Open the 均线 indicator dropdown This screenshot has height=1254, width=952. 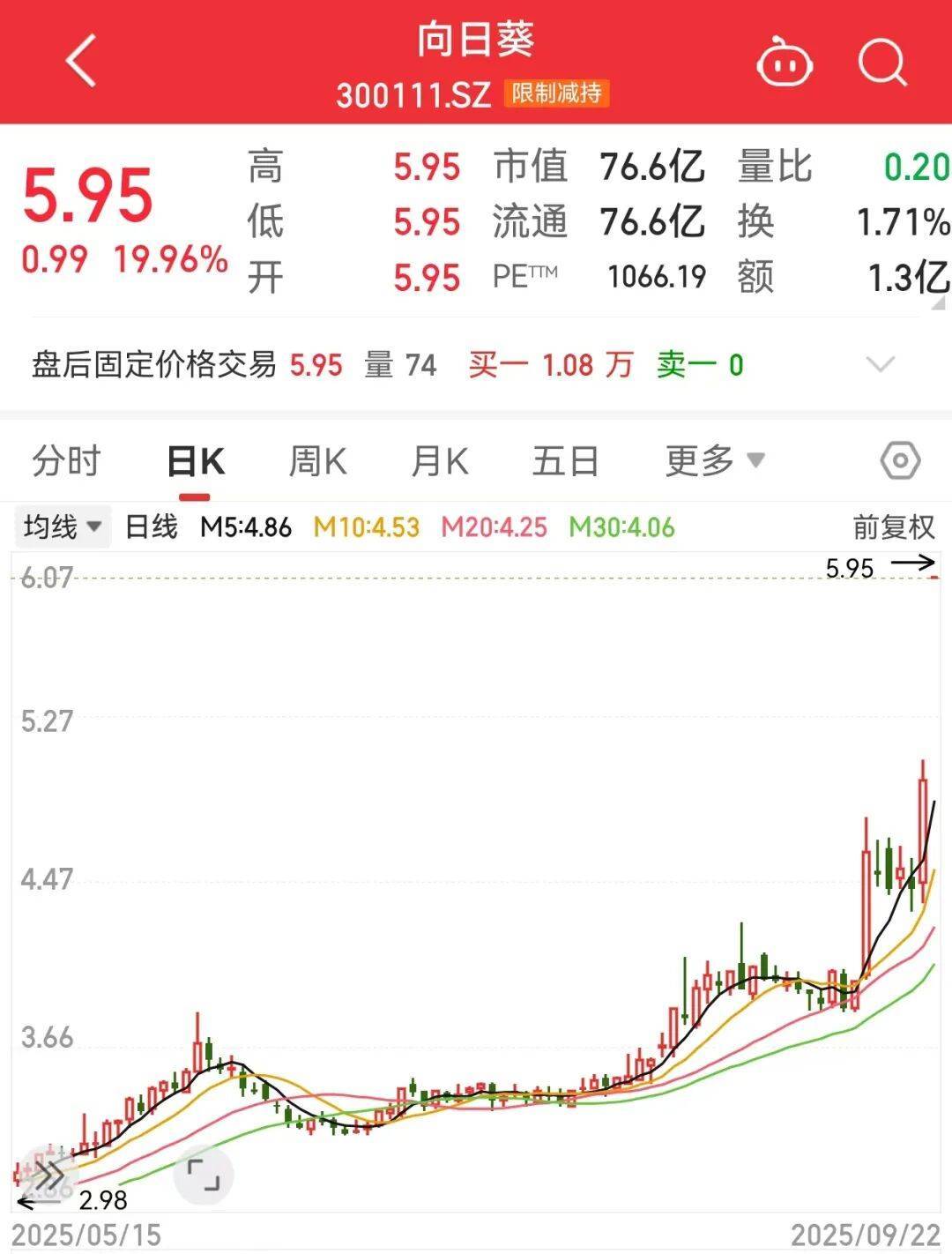[x=62, y=526]
